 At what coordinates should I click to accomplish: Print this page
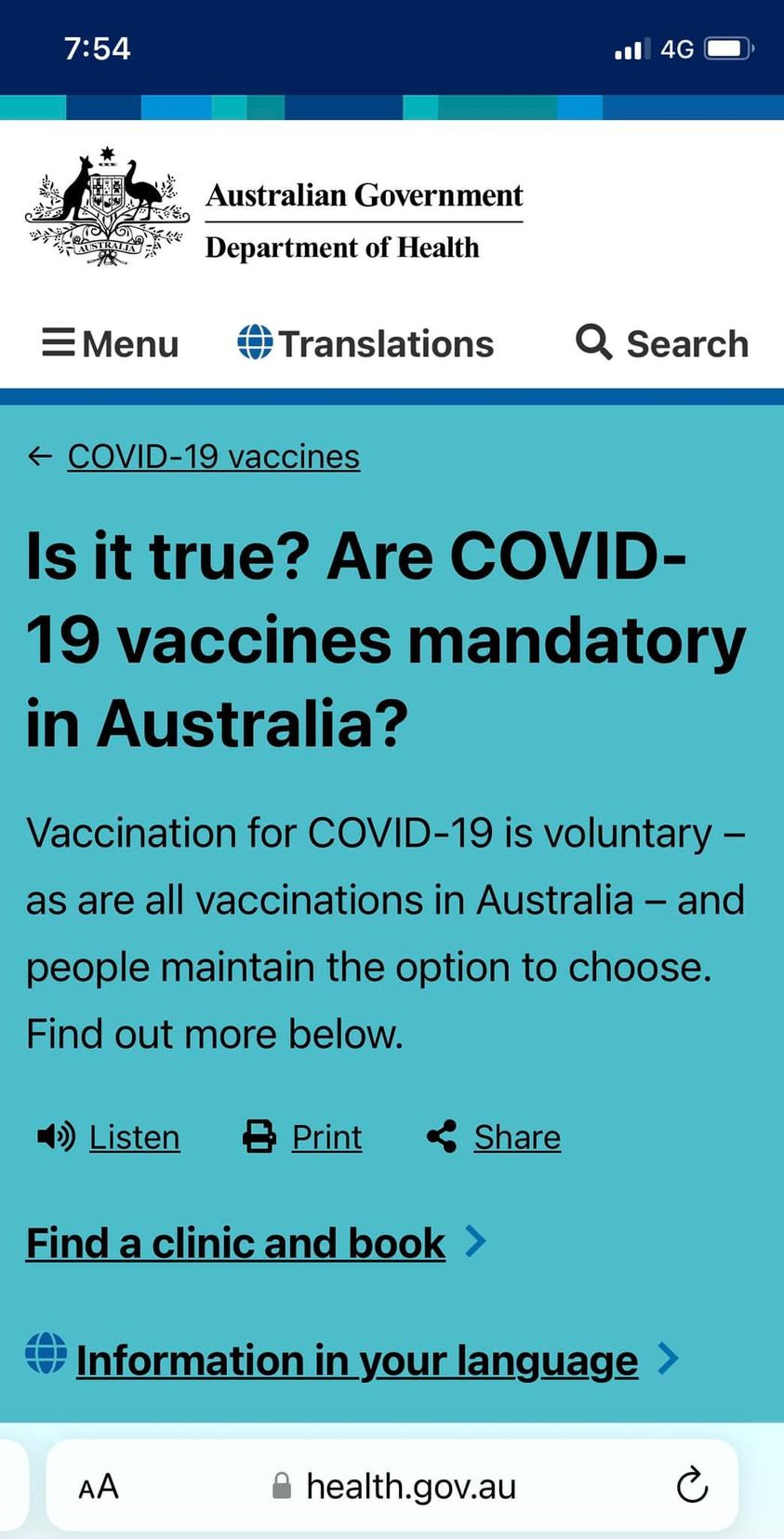302,1137
